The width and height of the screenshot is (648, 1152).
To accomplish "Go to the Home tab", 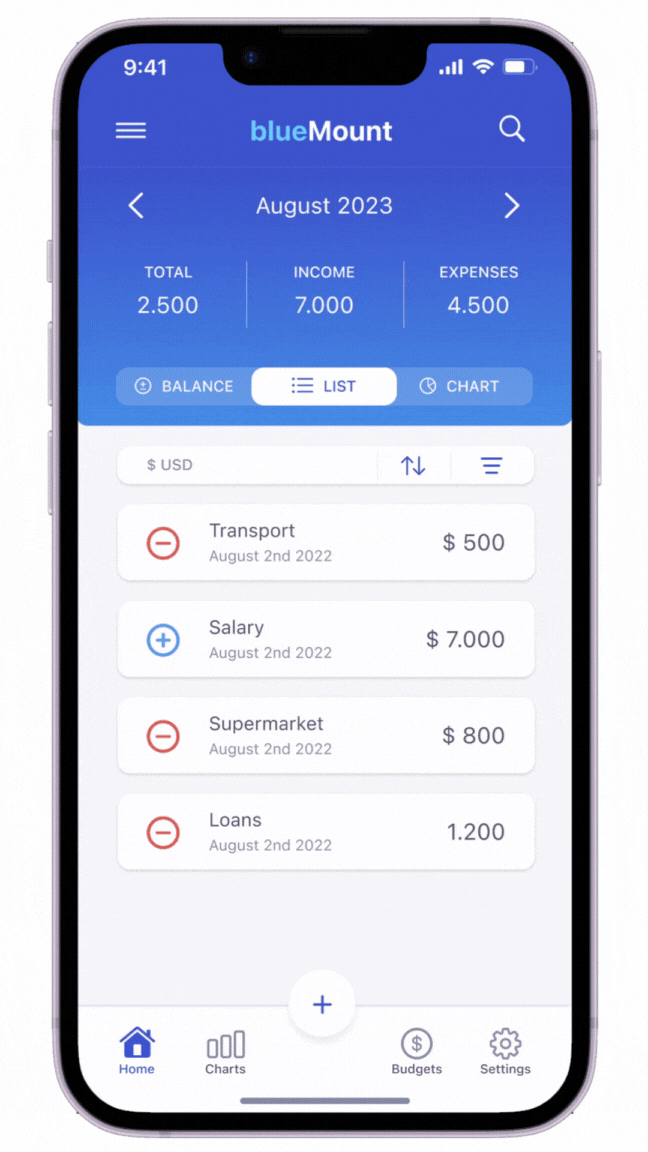I will (x=137, y=1051).
